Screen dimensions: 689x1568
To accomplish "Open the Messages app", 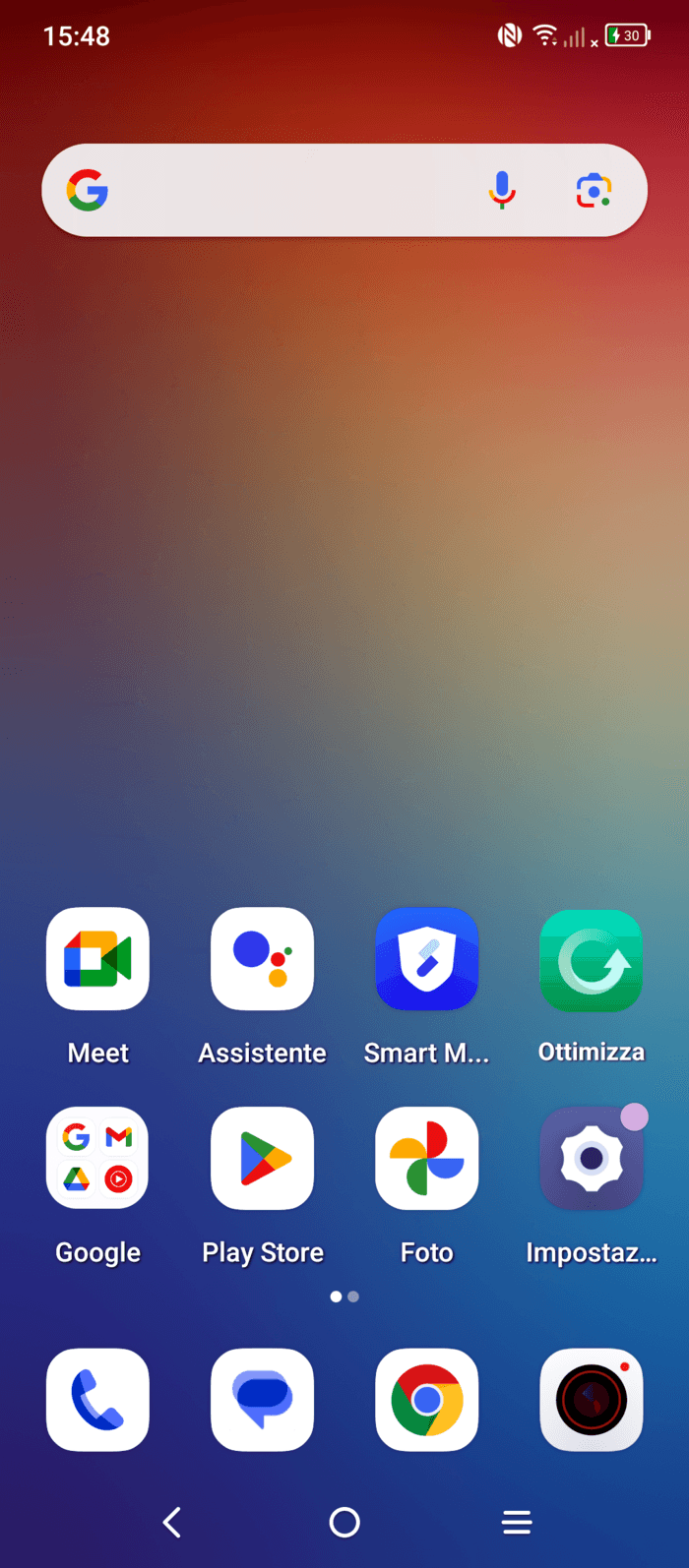I will pos(262,1399).
